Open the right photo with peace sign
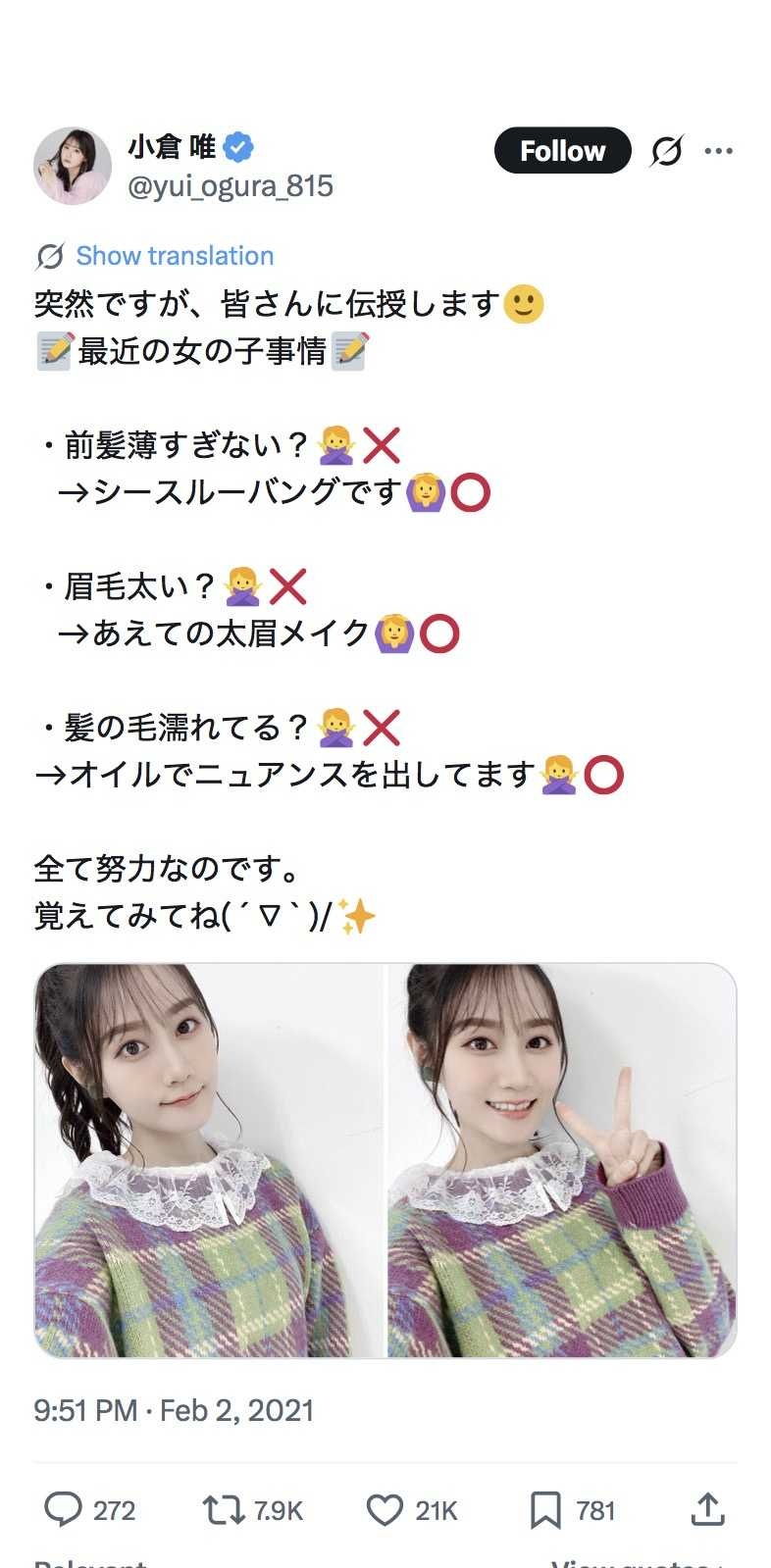The height and width of the screenshot is (1568, 771). pyautogui.click(x=561, y=1160)
